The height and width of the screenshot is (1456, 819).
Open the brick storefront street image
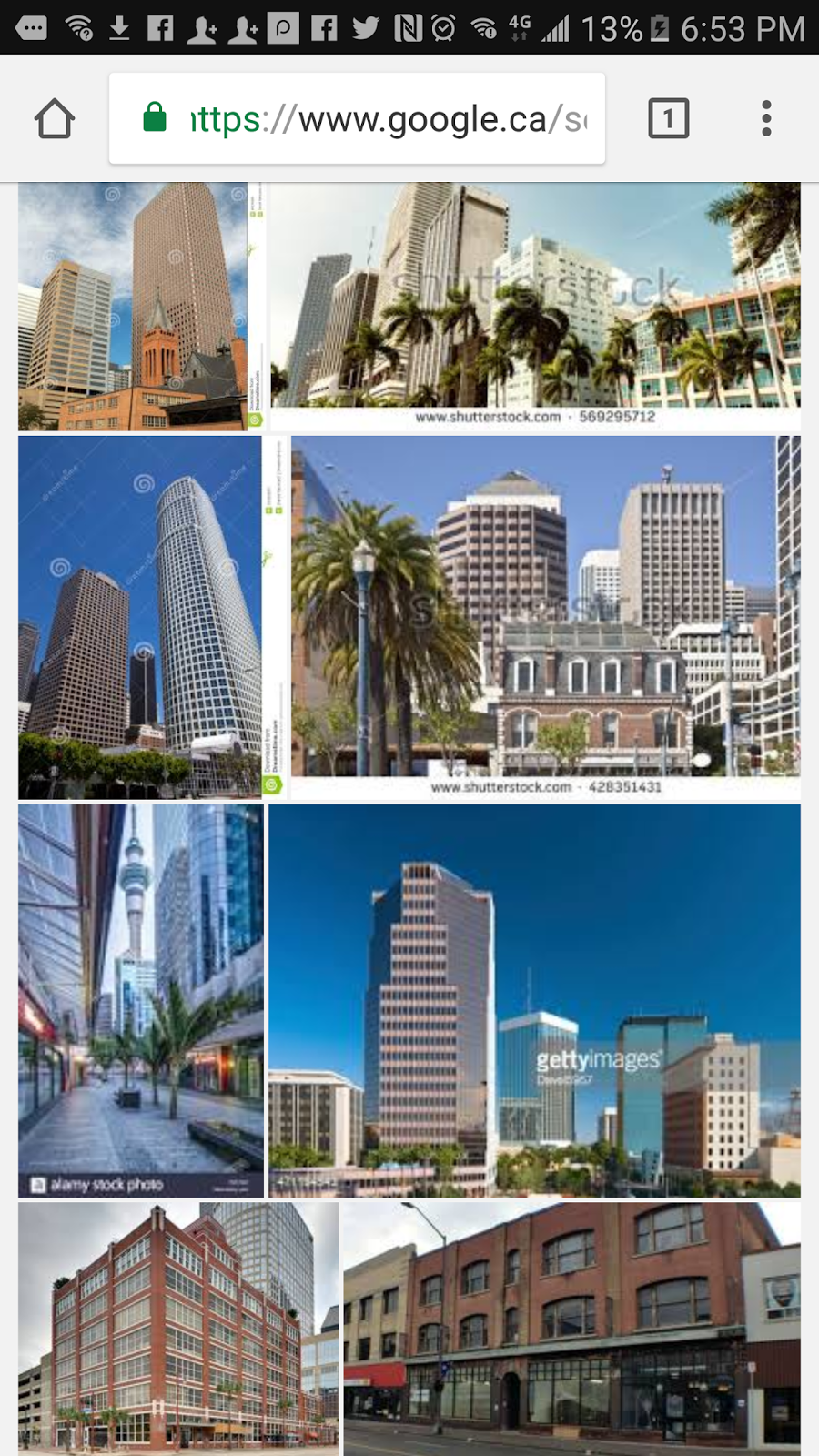(x=571, y=1327)
